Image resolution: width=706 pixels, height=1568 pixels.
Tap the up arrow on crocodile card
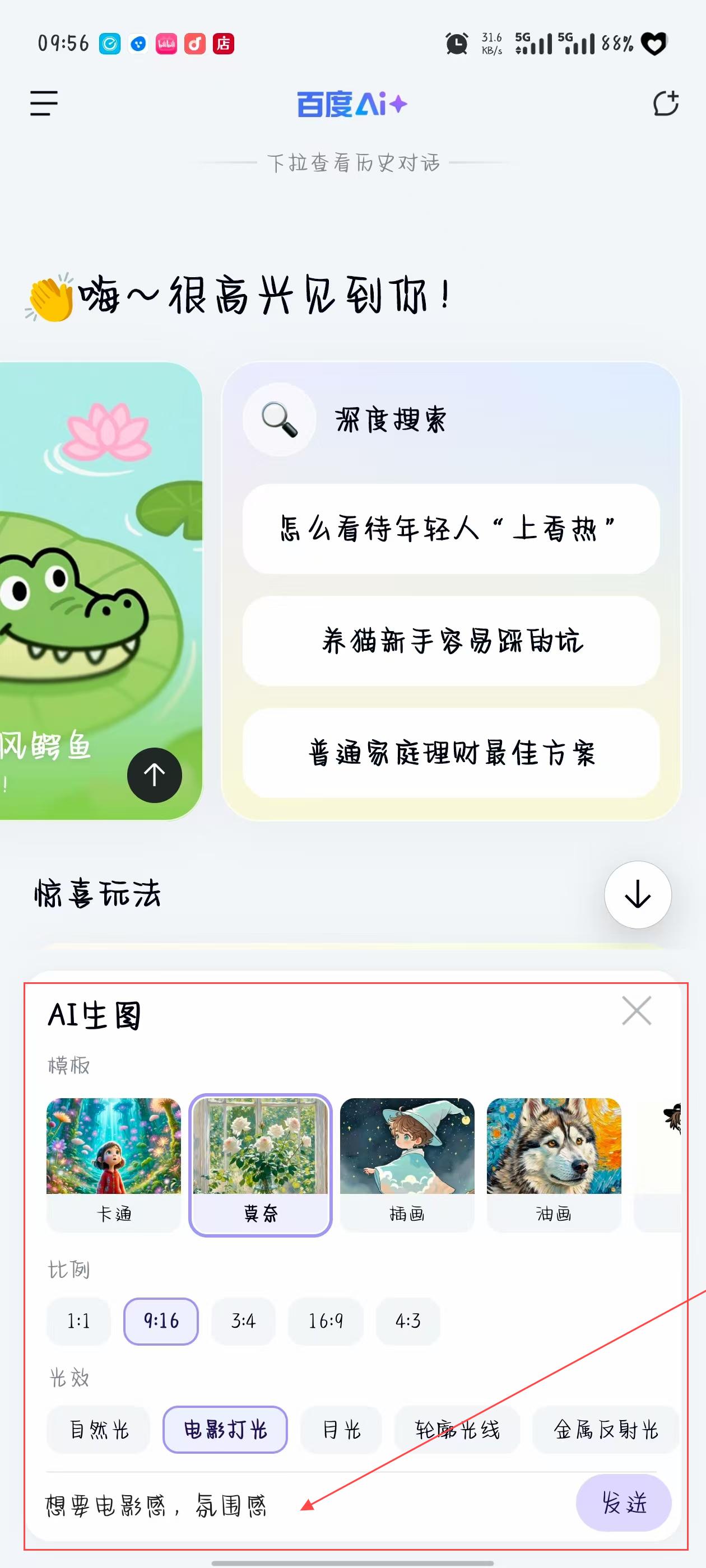(x=154, y=775)
